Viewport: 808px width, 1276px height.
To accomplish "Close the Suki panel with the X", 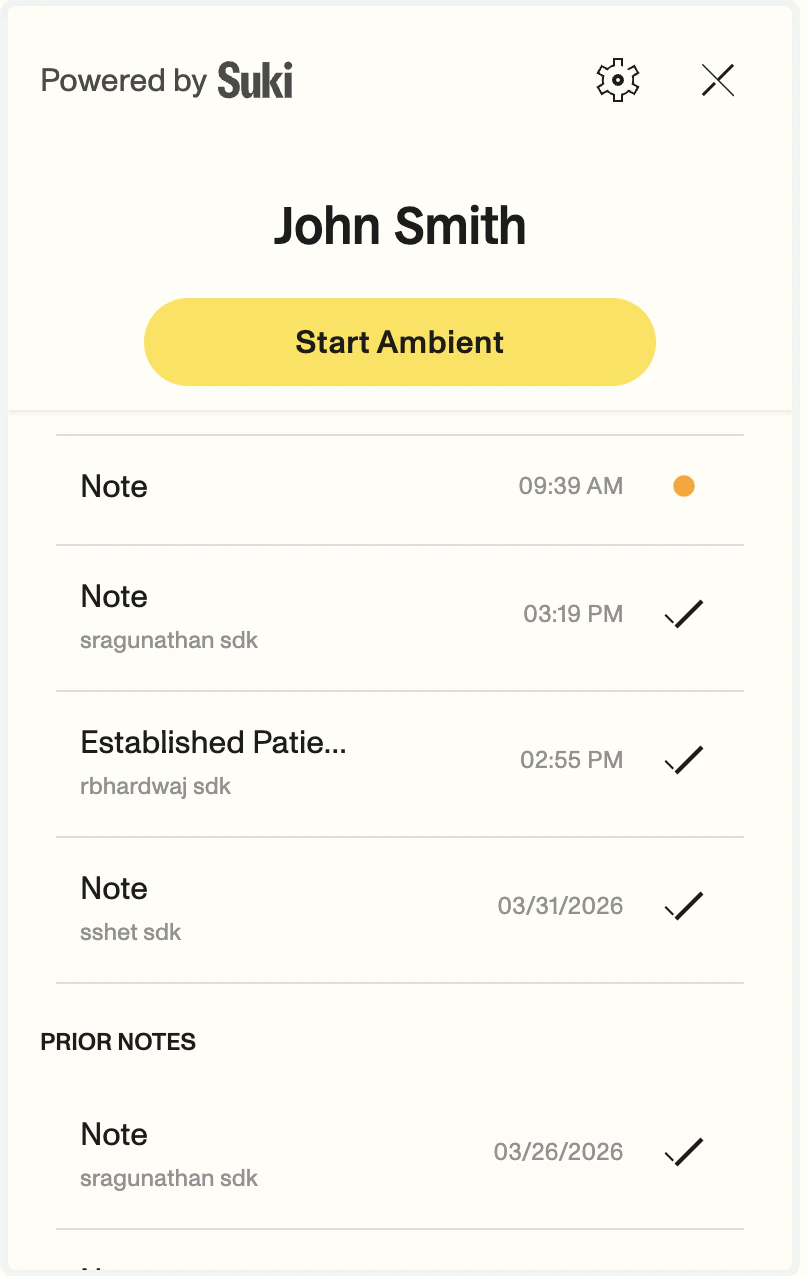I will [718, 80].
